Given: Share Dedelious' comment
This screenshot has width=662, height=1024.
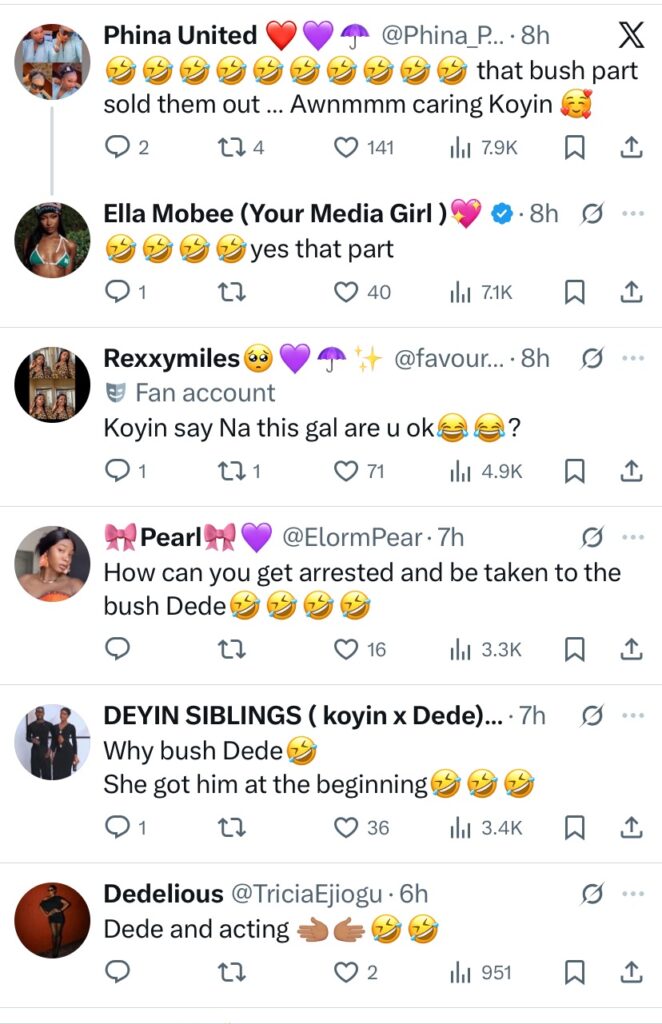Looking at the screenshot, I should point(631,971).
